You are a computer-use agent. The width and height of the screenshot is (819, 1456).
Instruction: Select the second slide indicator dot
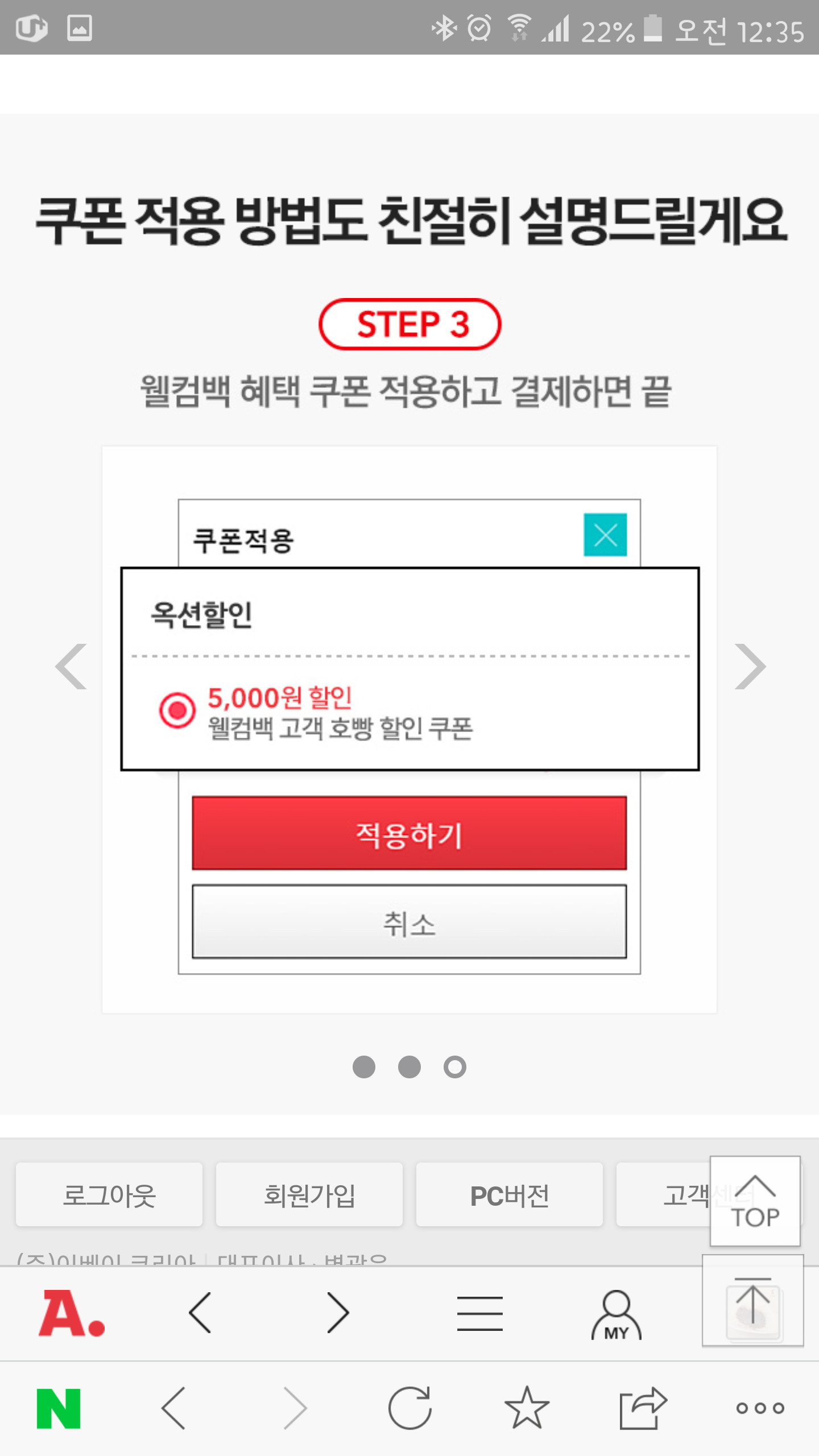pos(409,1067)
